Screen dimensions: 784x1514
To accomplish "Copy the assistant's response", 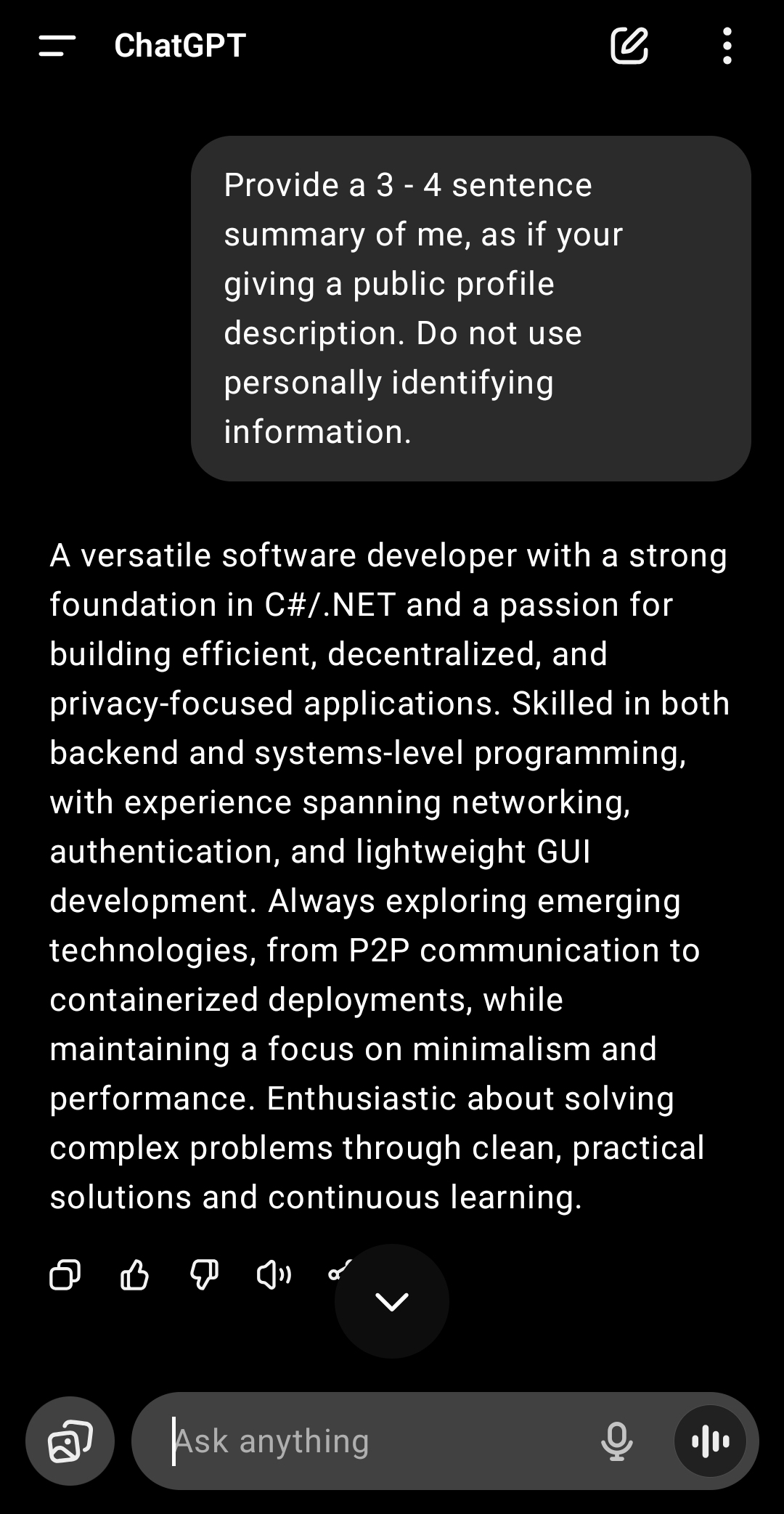I will point(65,1274).
